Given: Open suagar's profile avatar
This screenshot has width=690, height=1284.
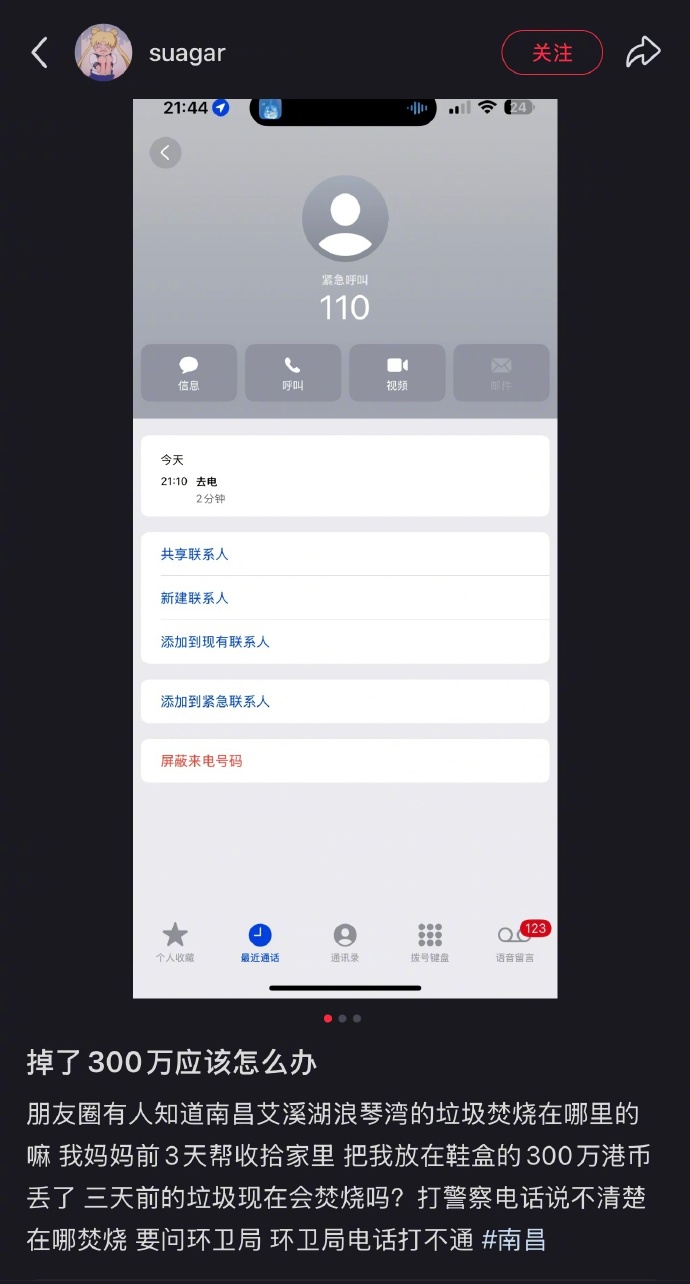Looking at the screenshot, I should point(104,53).
